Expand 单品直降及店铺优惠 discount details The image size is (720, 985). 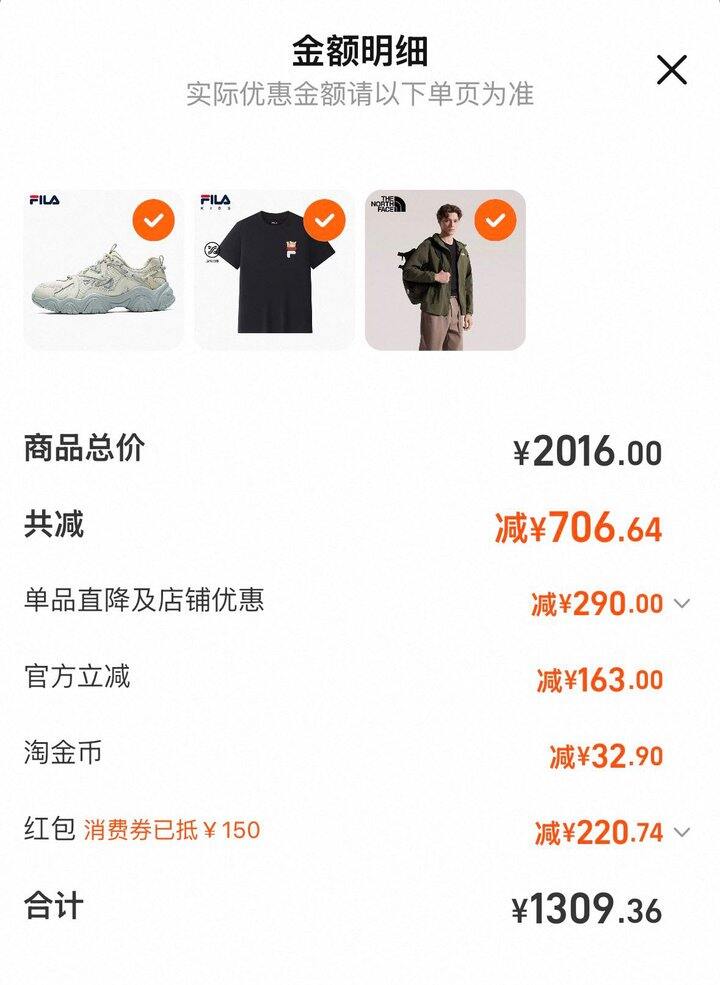tap(682, 603)
